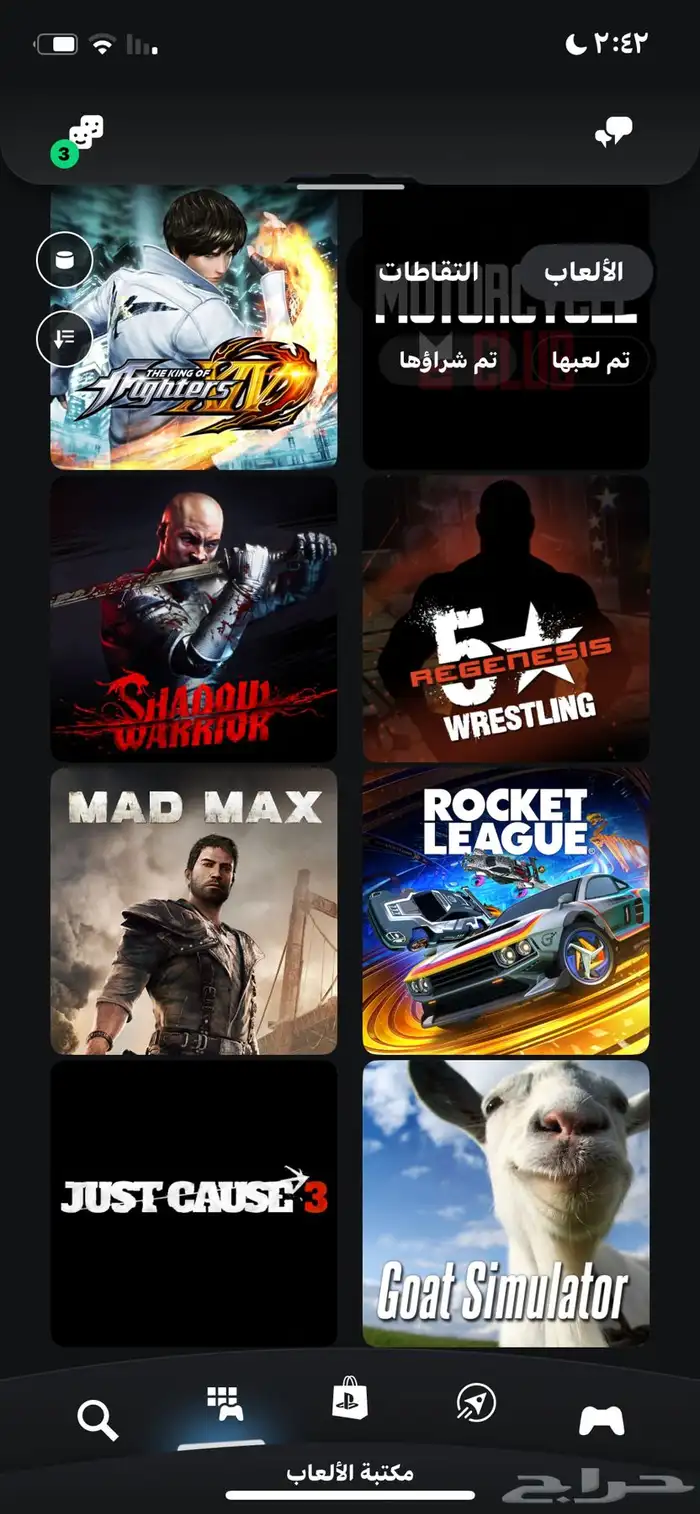Select the Game Library tab
Image resolution: width=700 pixels, height=1514 pixels.
tap(224, 1404)
